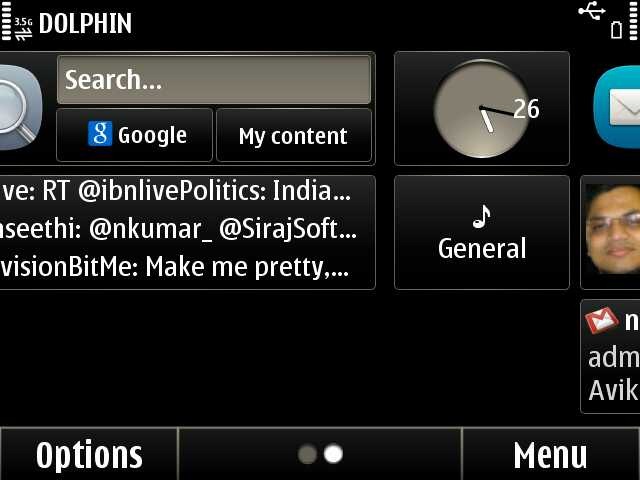640x480 pixels.
Task: Open the Options softkey
Action: [x=89, y=455]
